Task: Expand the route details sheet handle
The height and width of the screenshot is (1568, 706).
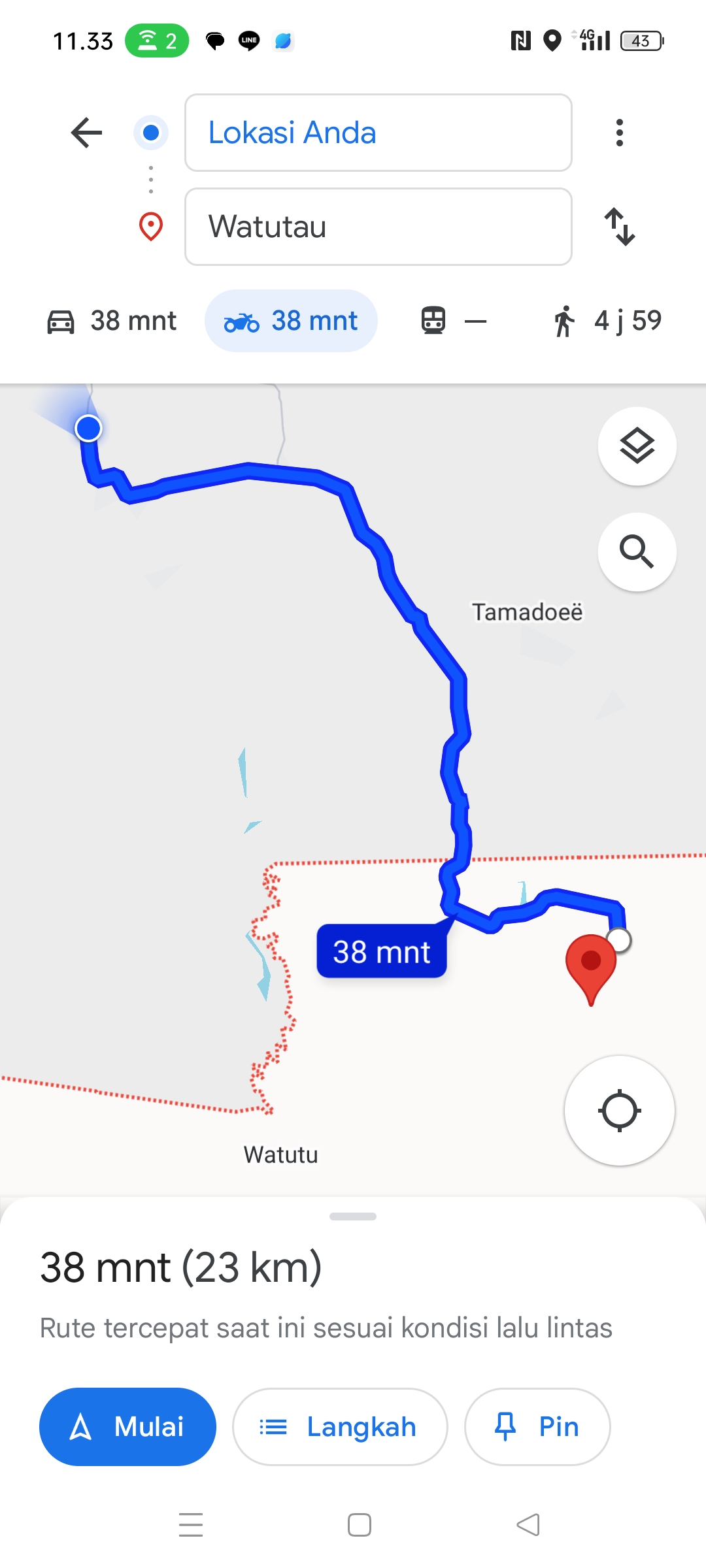Action: pyautogui.click(x=353, y=1217)
